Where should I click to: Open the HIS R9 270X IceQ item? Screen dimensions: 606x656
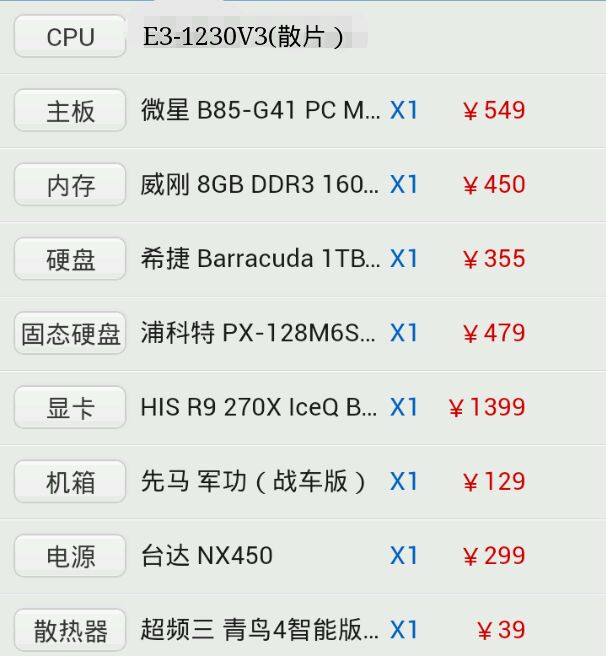[259, 407]
